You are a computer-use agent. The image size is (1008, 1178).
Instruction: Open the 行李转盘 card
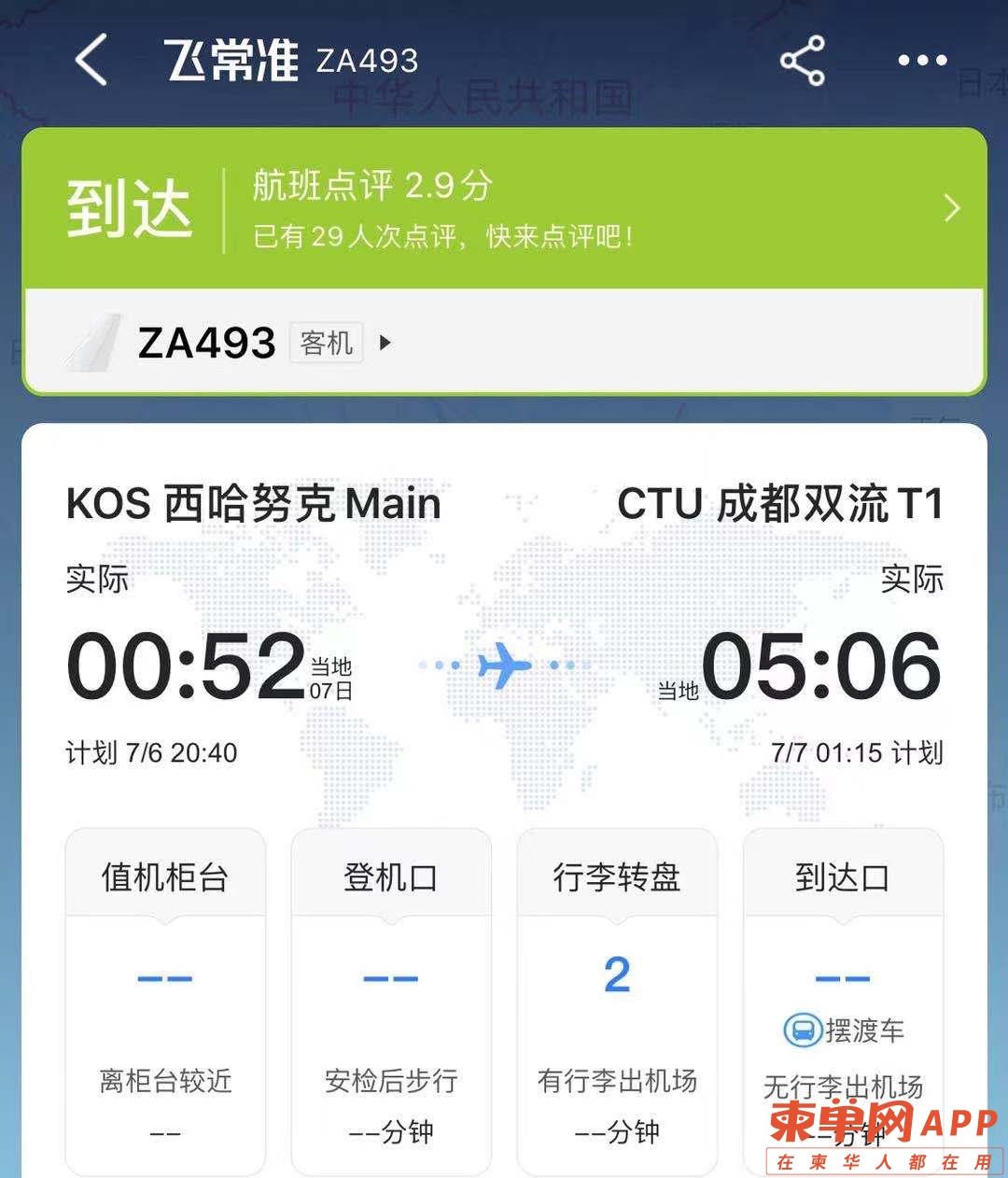tap(617, 999)
